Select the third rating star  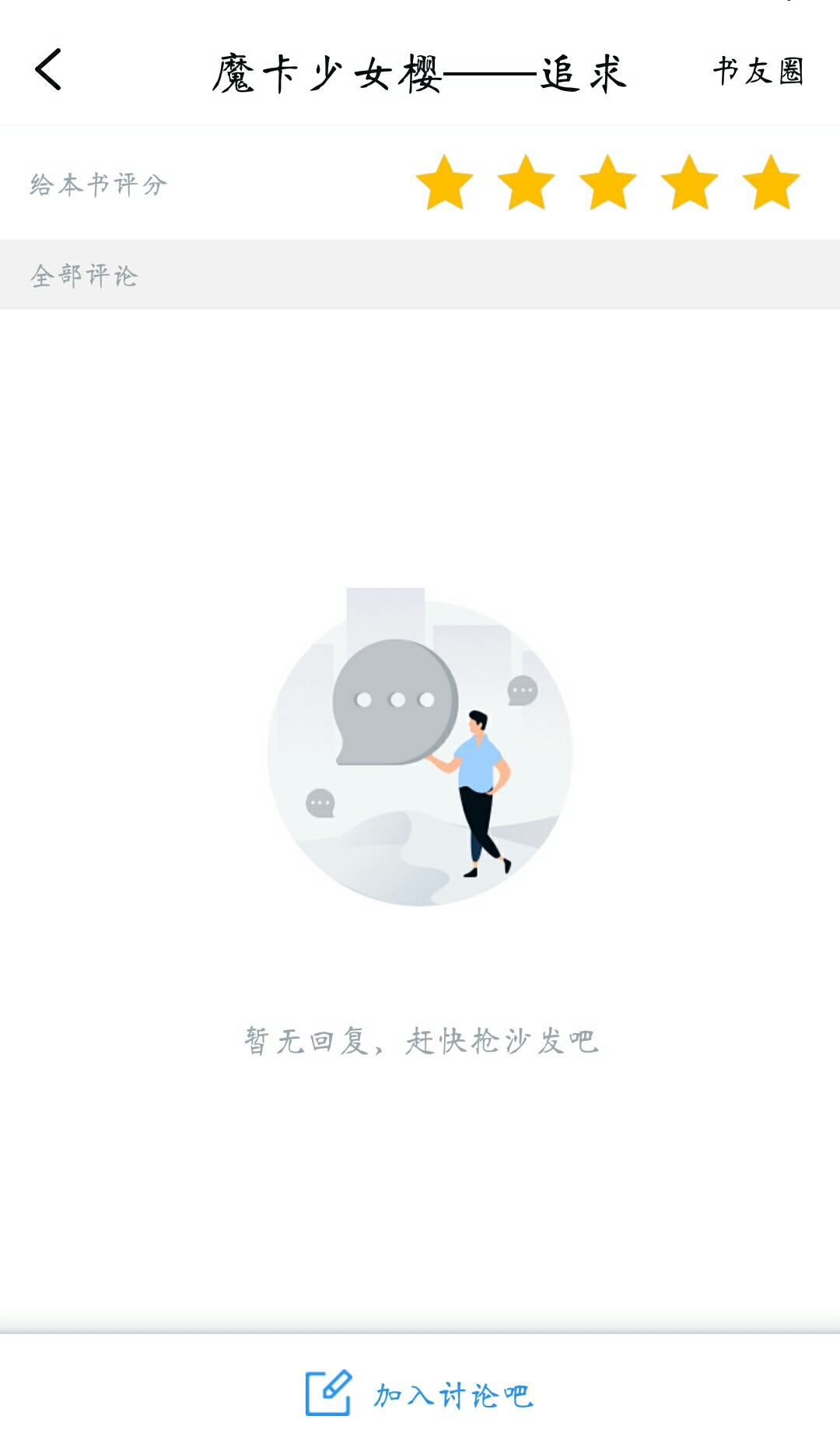(607, 184)
